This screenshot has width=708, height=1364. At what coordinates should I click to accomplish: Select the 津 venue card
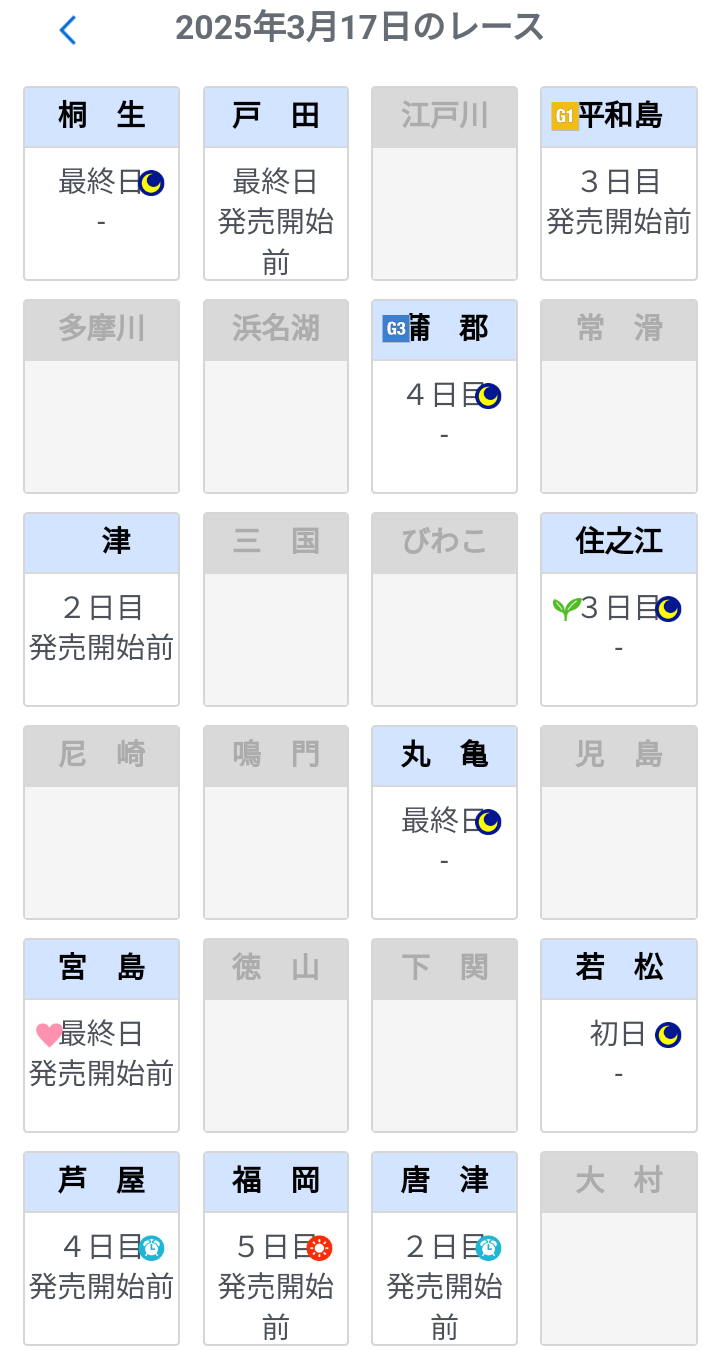101,609
